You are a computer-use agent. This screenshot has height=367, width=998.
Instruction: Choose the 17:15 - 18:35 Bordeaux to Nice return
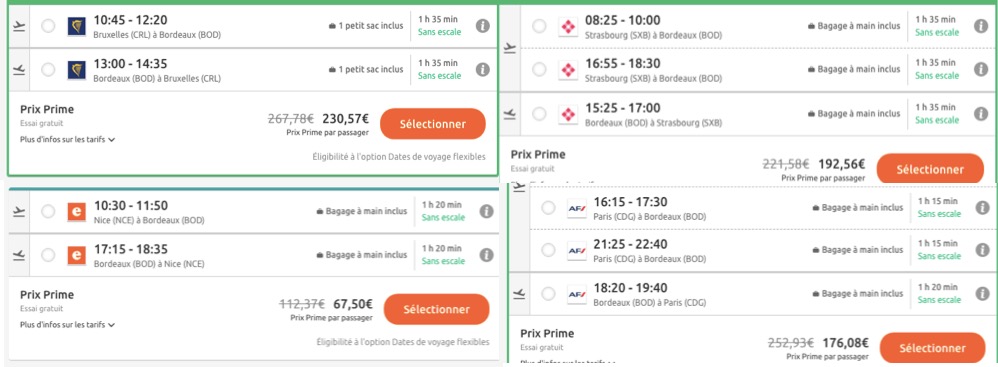pos(48,255)
